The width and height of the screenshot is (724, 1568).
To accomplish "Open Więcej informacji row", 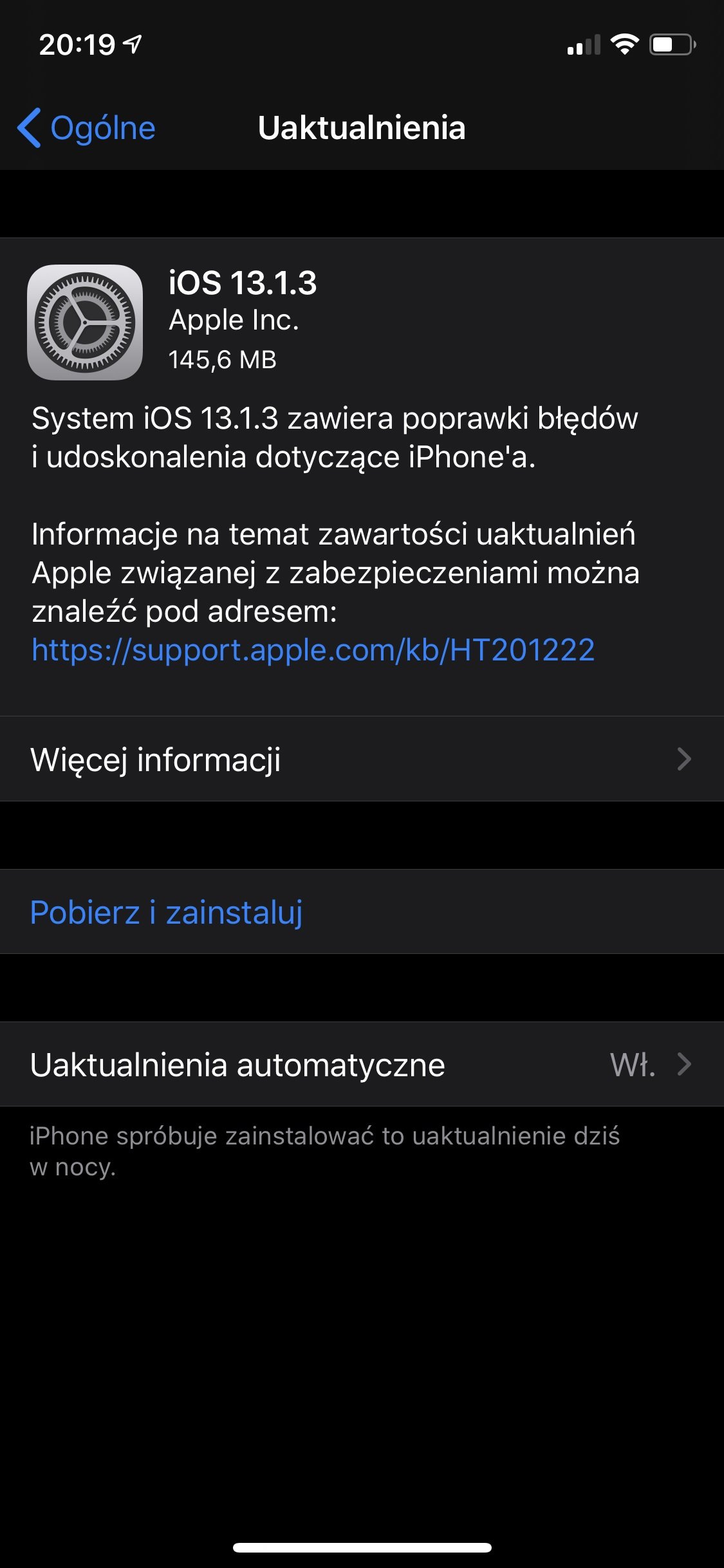I will coord(362,759).
